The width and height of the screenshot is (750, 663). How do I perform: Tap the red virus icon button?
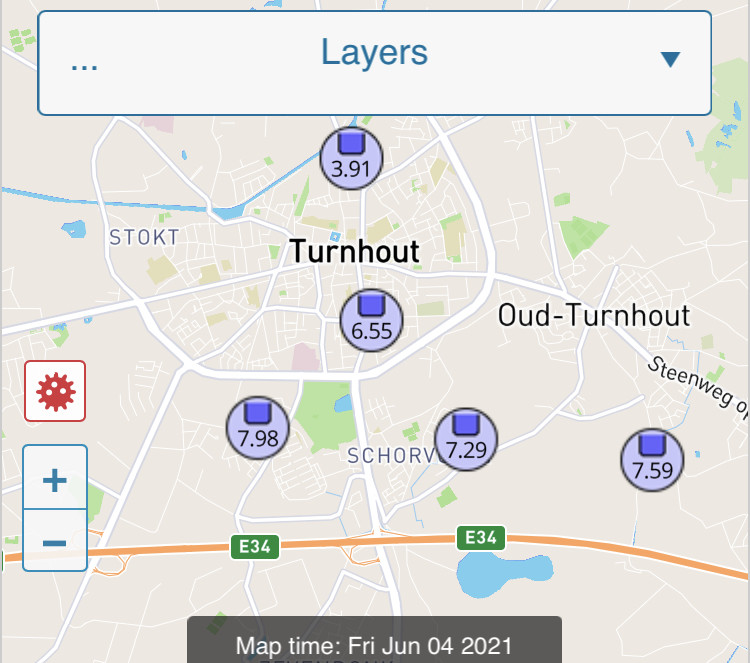click(55, 391)
